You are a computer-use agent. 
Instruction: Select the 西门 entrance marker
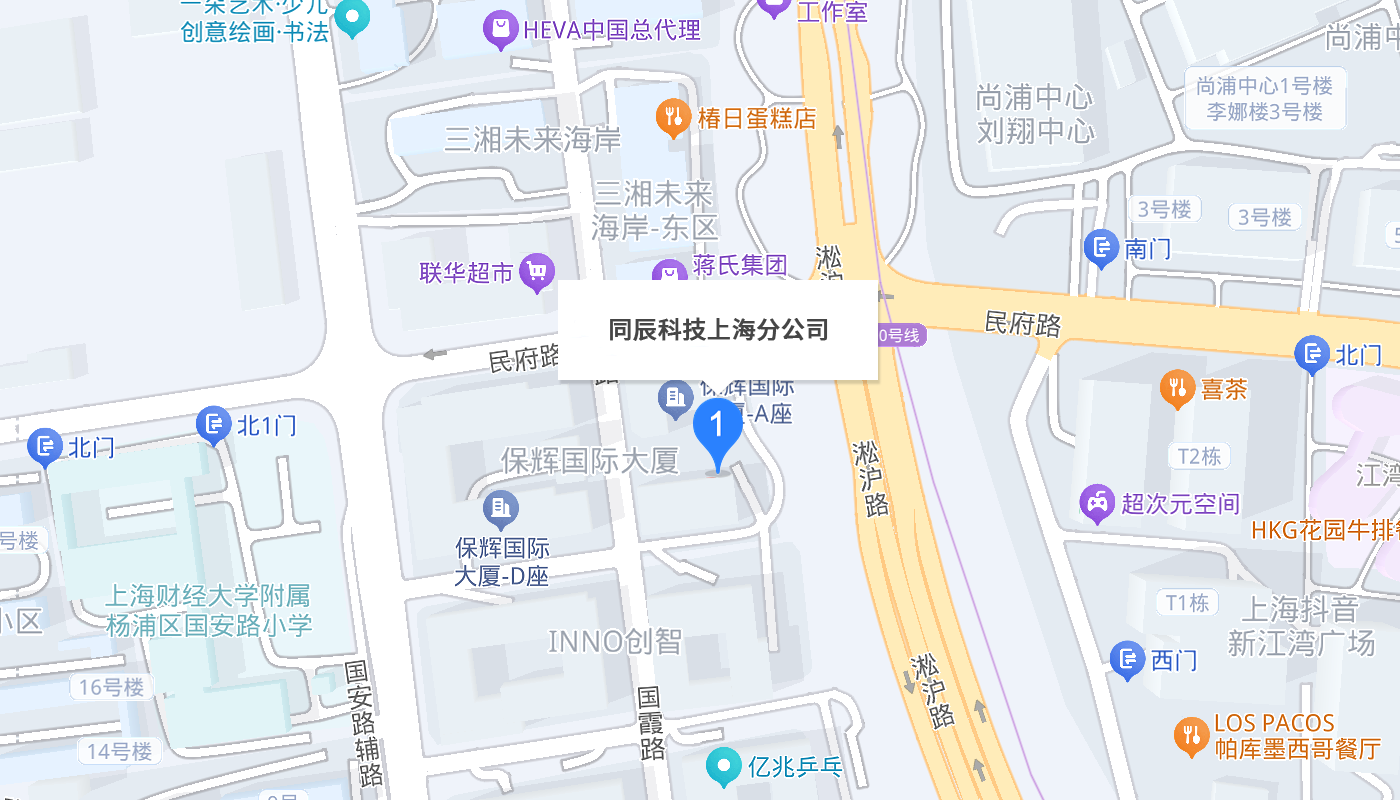tap(1128, 659)
